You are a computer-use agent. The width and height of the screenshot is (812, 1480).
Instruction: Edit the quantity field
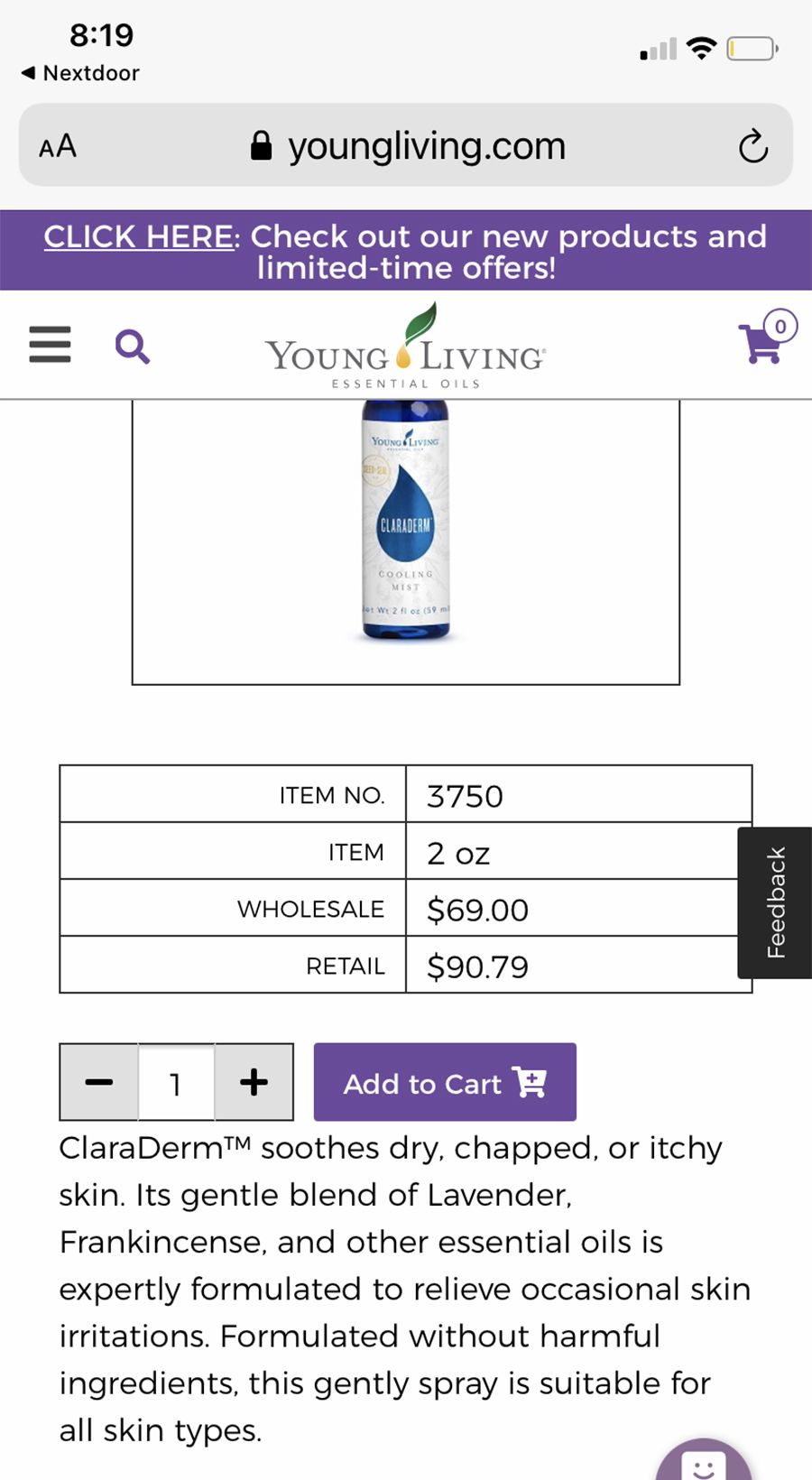(x=176, y=1082)
